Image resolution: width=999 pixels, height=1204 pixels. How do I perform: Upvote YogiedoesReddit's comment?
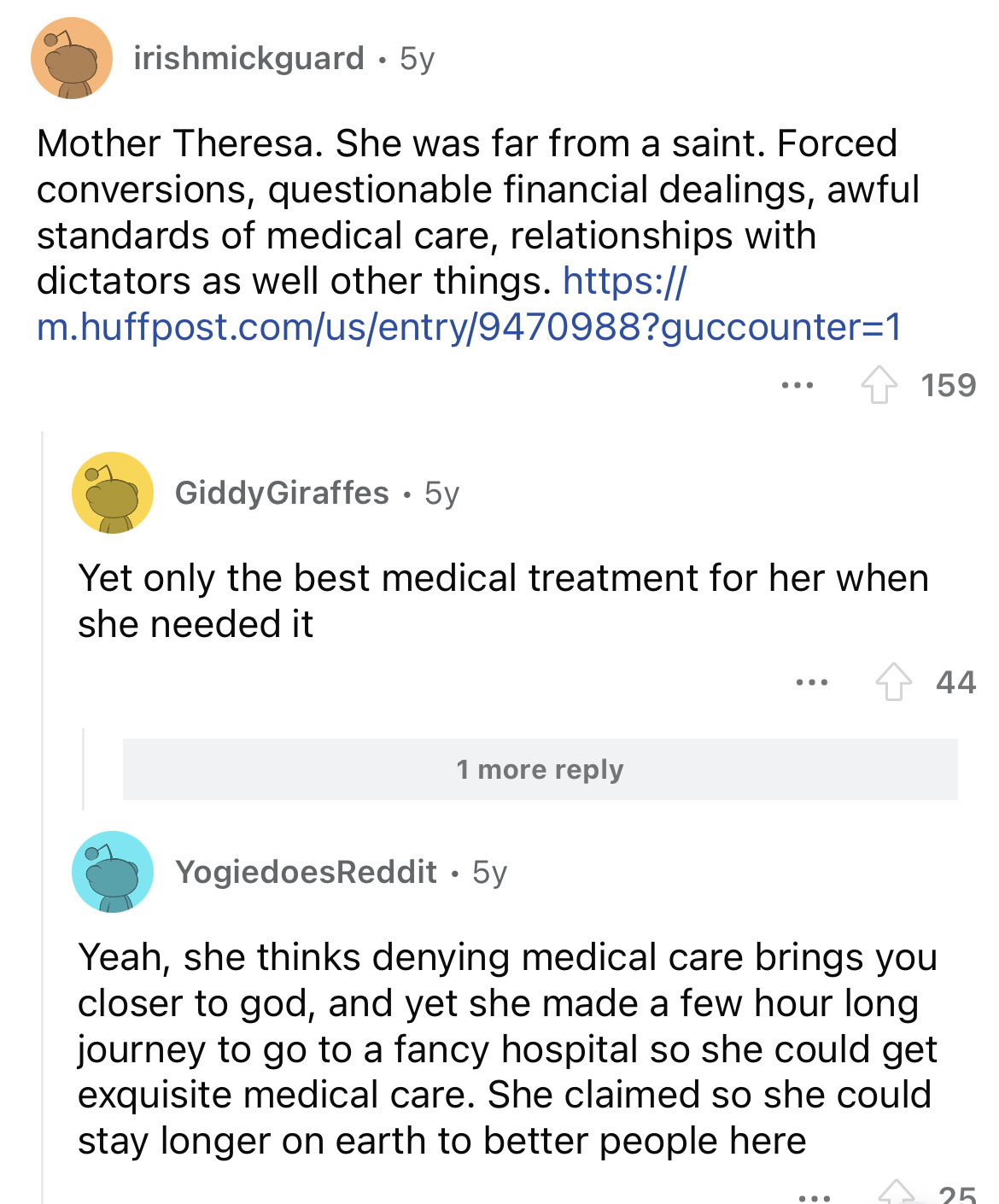(x=897, y=1194)
